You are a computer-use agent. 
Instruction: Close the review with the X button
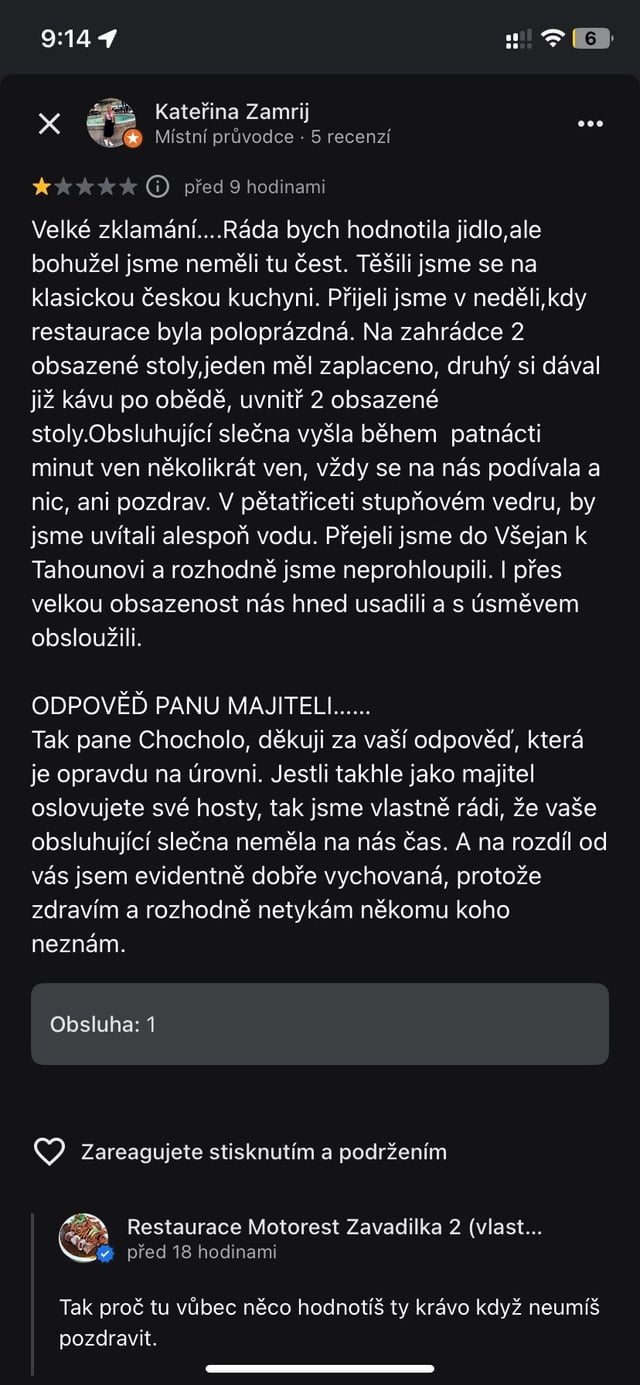[x=49, y=124]
